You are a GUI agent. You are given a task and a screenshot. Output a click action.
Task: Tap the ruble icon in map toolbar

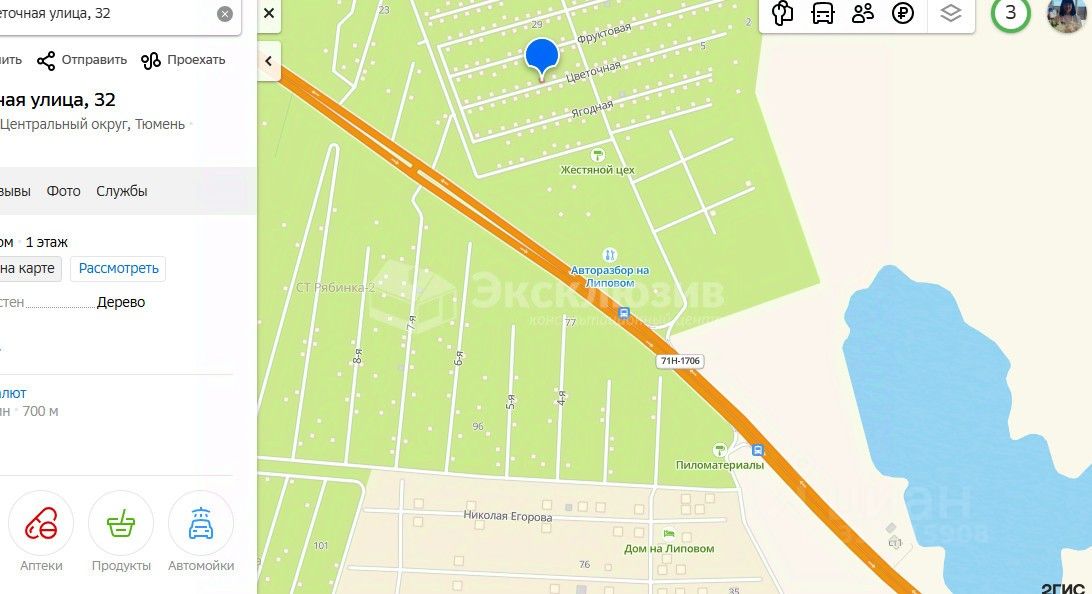point(903,14)
